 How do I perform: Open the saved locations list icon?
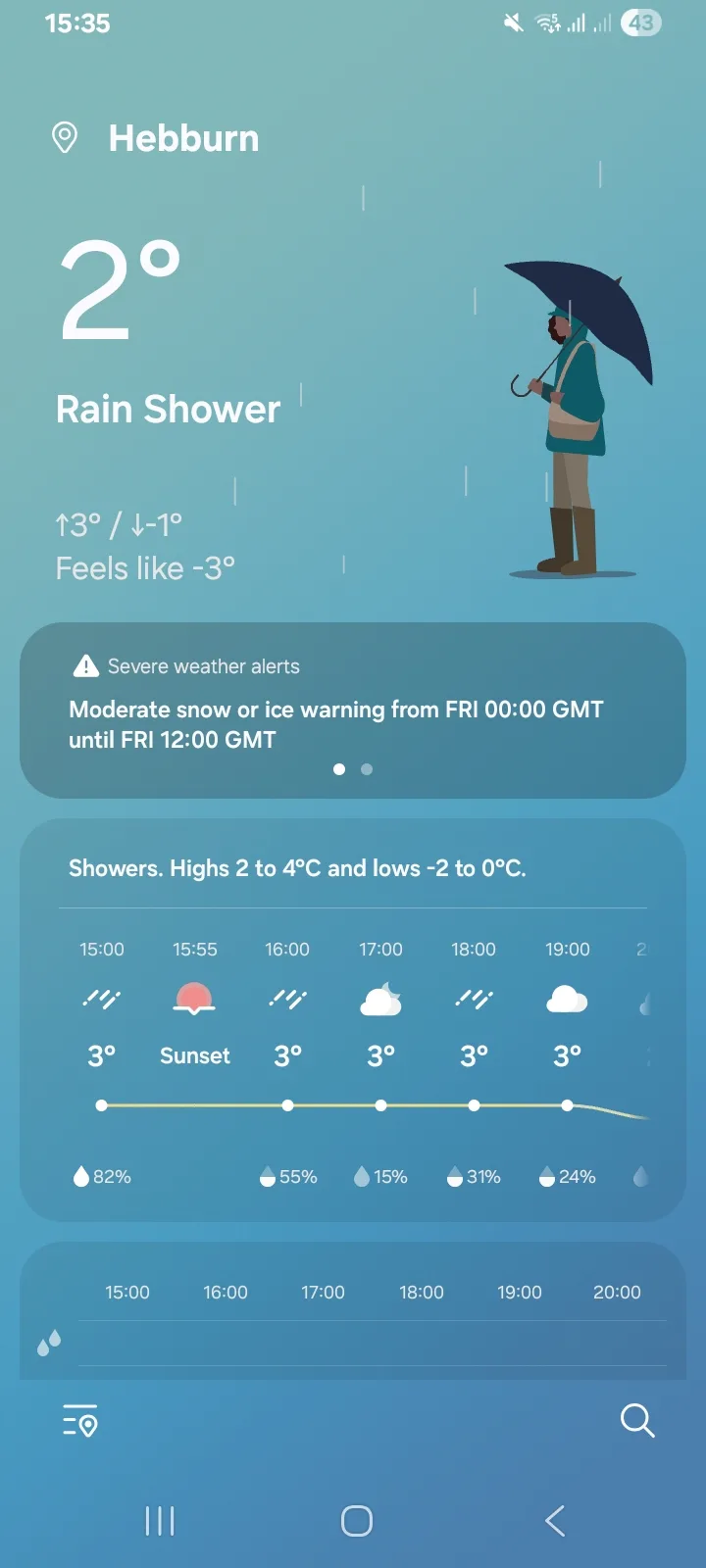(x=79, y=1420)
